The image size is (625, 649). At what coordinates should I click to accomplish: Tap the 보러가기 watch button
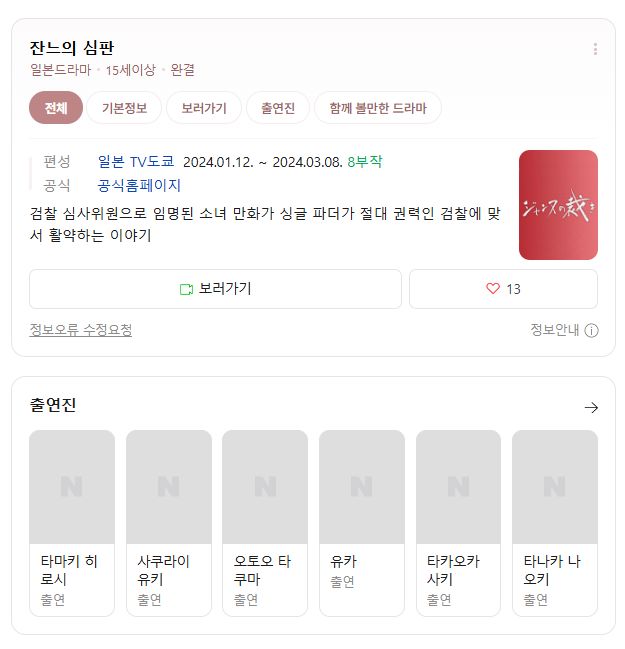(x=215, y=289)
